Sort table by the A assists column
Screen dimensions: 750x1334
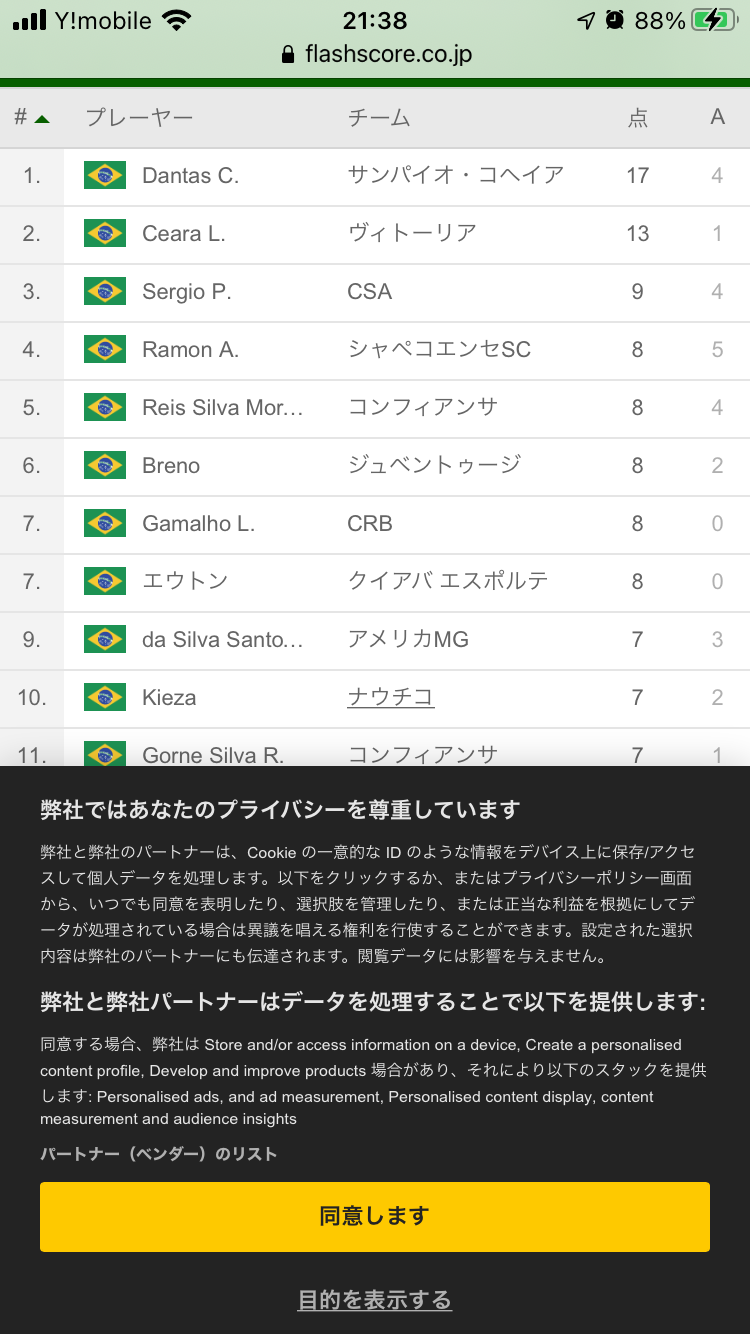coord(717,118)
